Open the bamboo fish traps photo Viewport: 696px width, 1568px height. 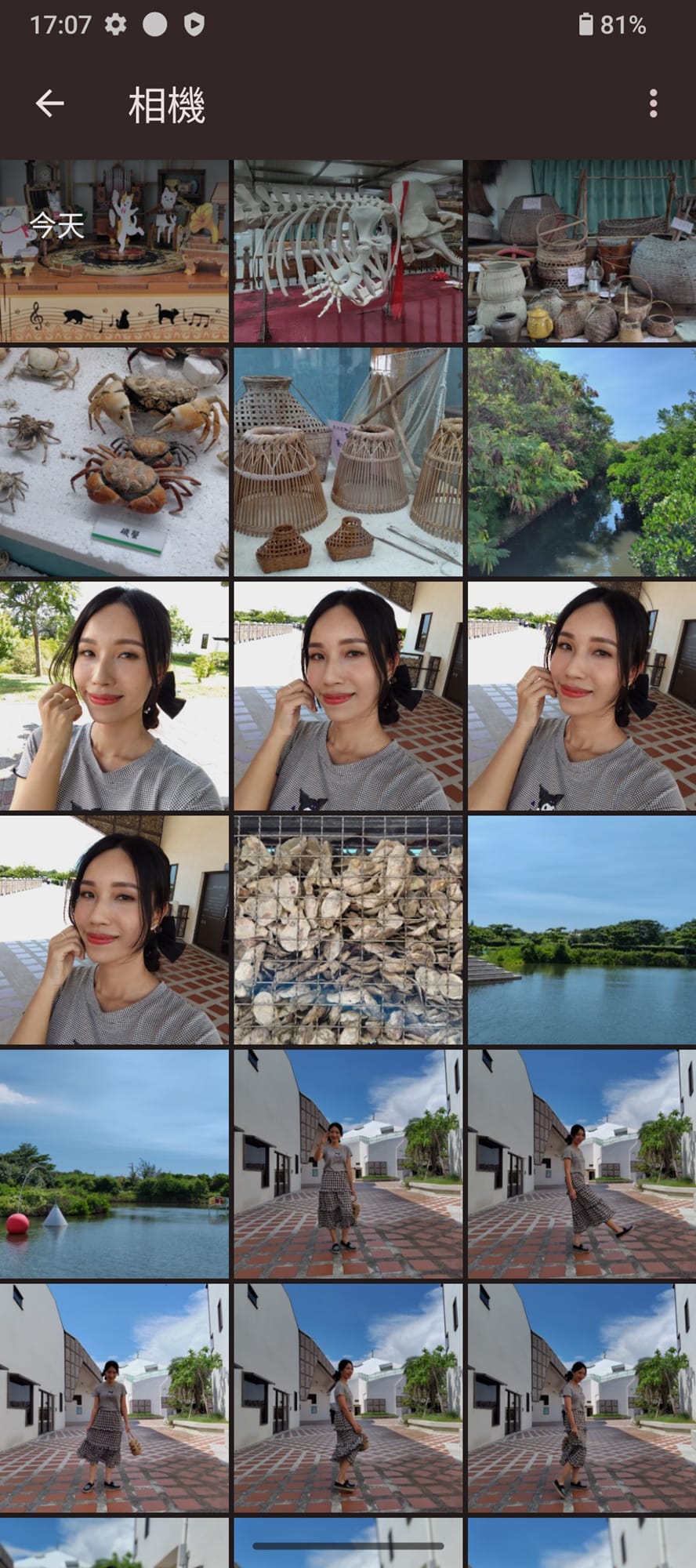point(348,462)
